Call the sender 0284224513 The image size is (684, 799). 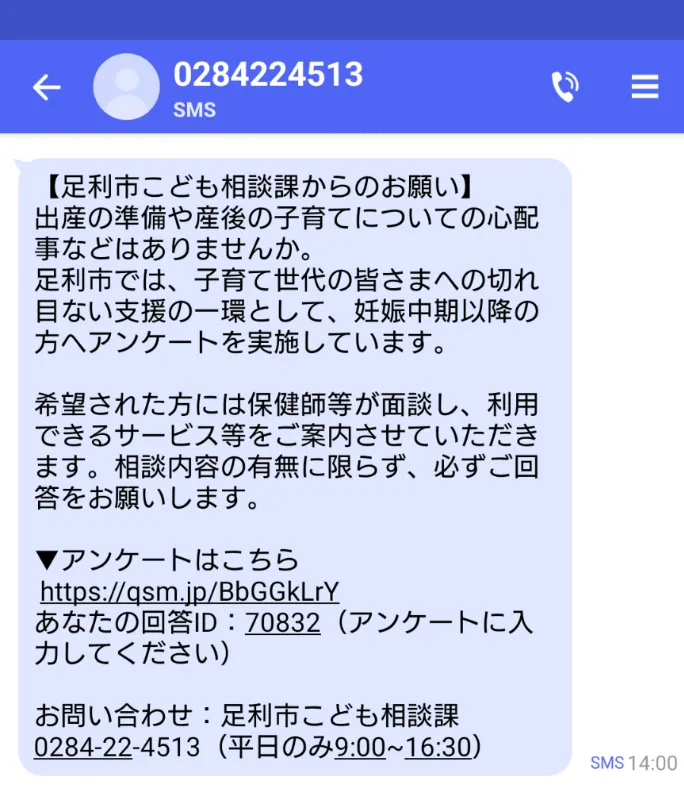(x=565, y=87)
